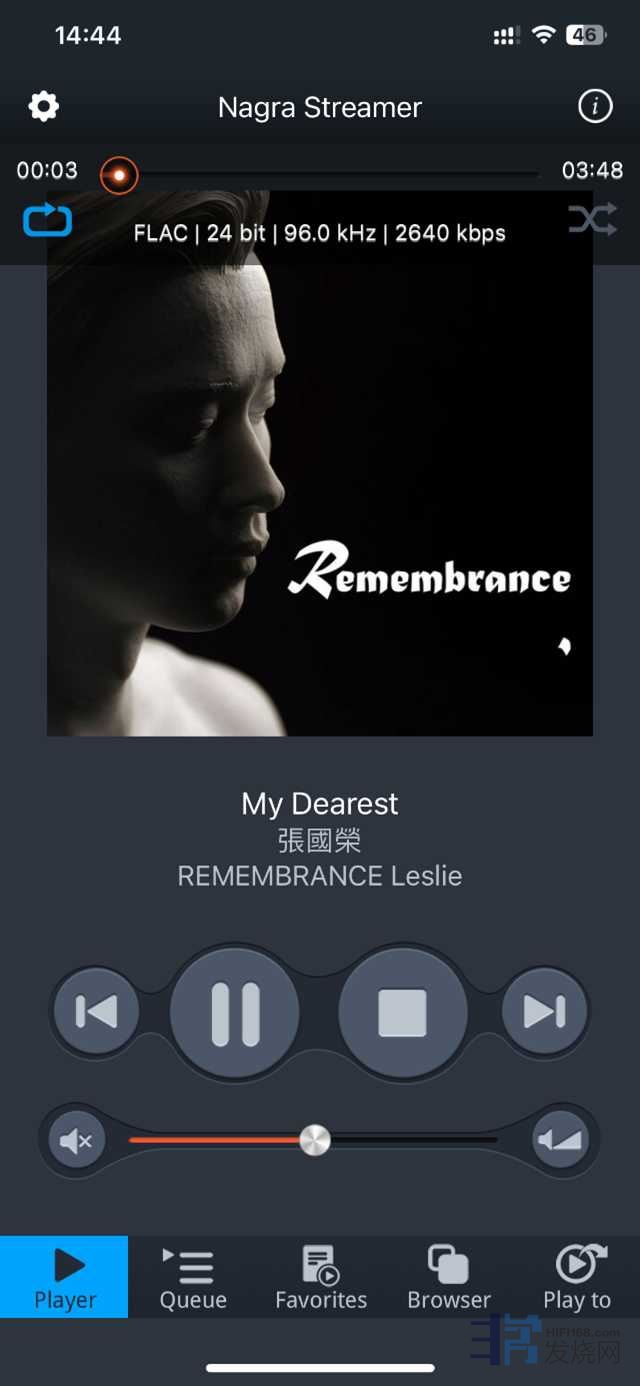
Task: Toggle shuffle playback
Action: click(x=592, y=220)
